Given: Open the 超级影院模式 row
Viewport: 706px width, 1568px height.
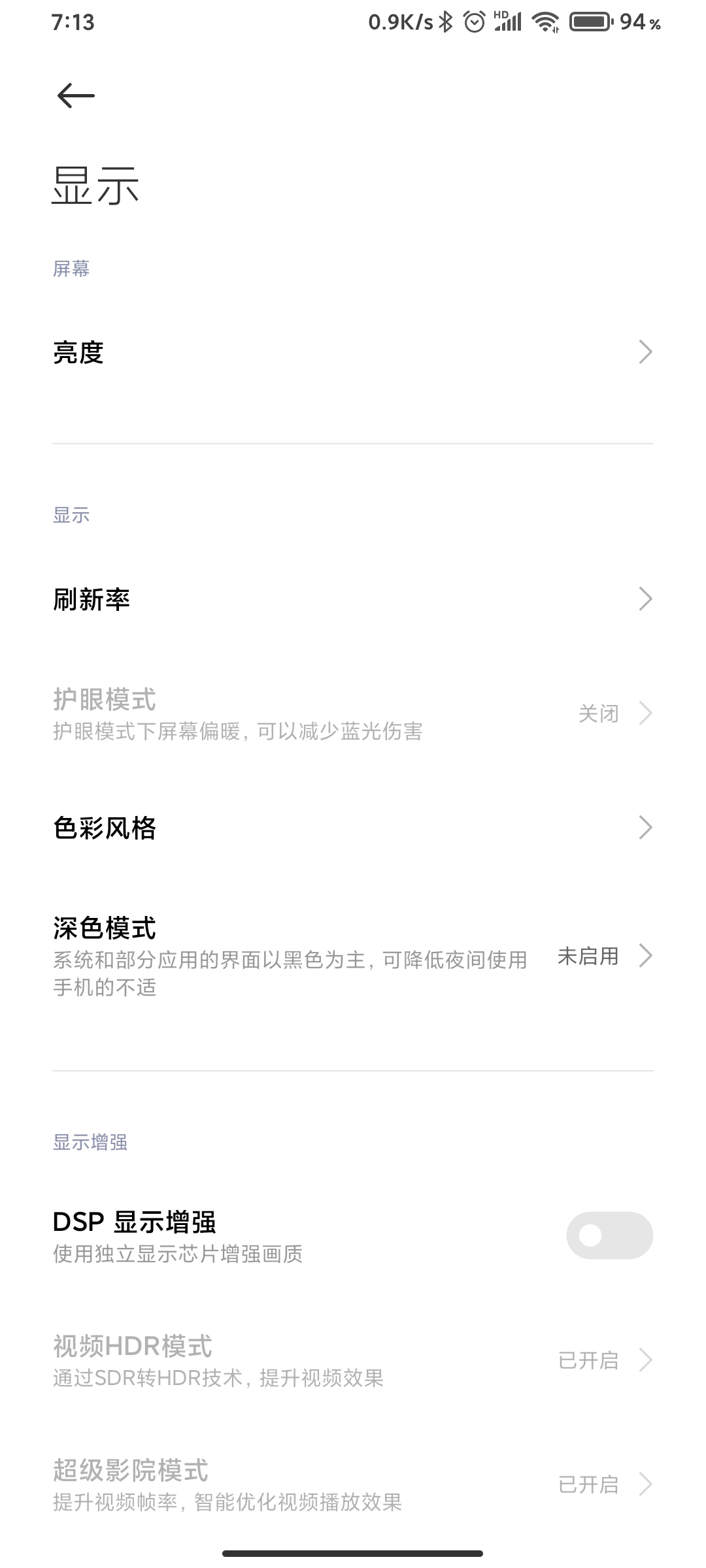Looking at the screenshot, I should pyautogui.click(x=353, y=1484).
